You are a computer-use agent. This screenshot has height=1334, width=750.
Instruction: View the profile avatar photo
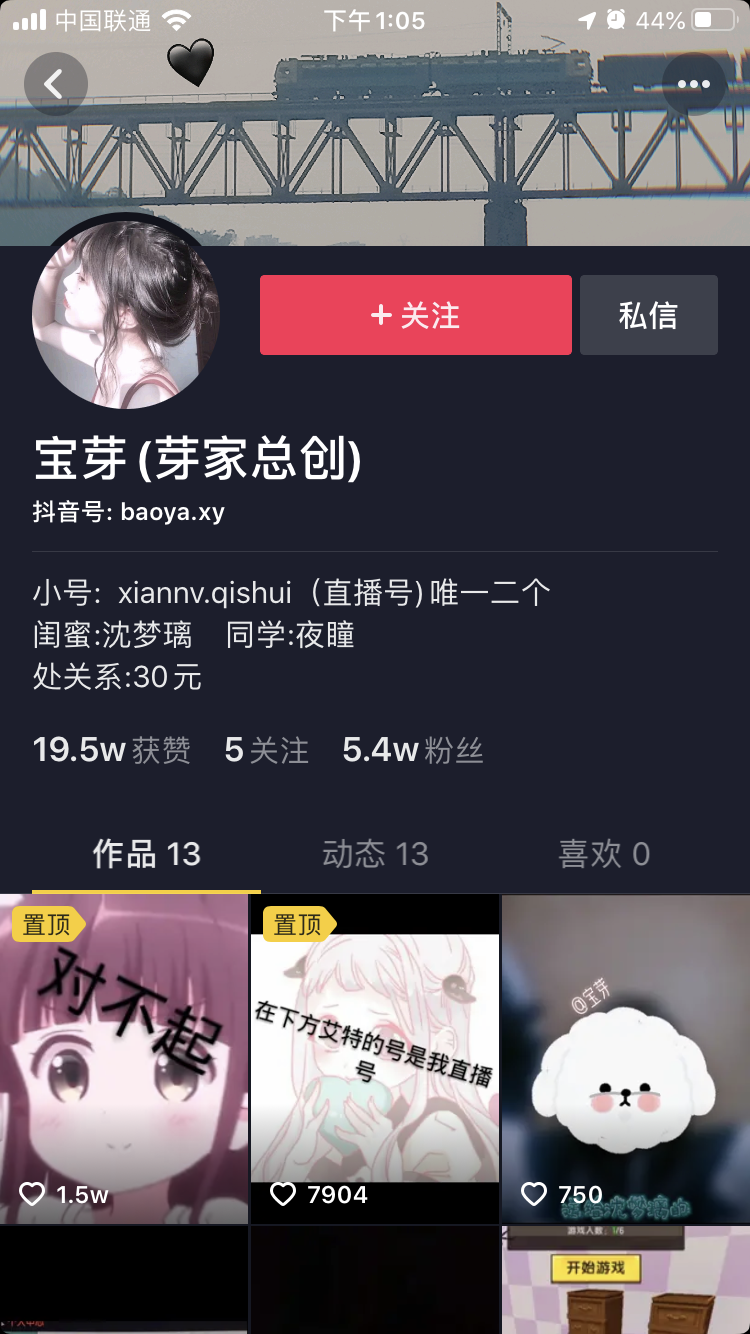coord(126,315)
